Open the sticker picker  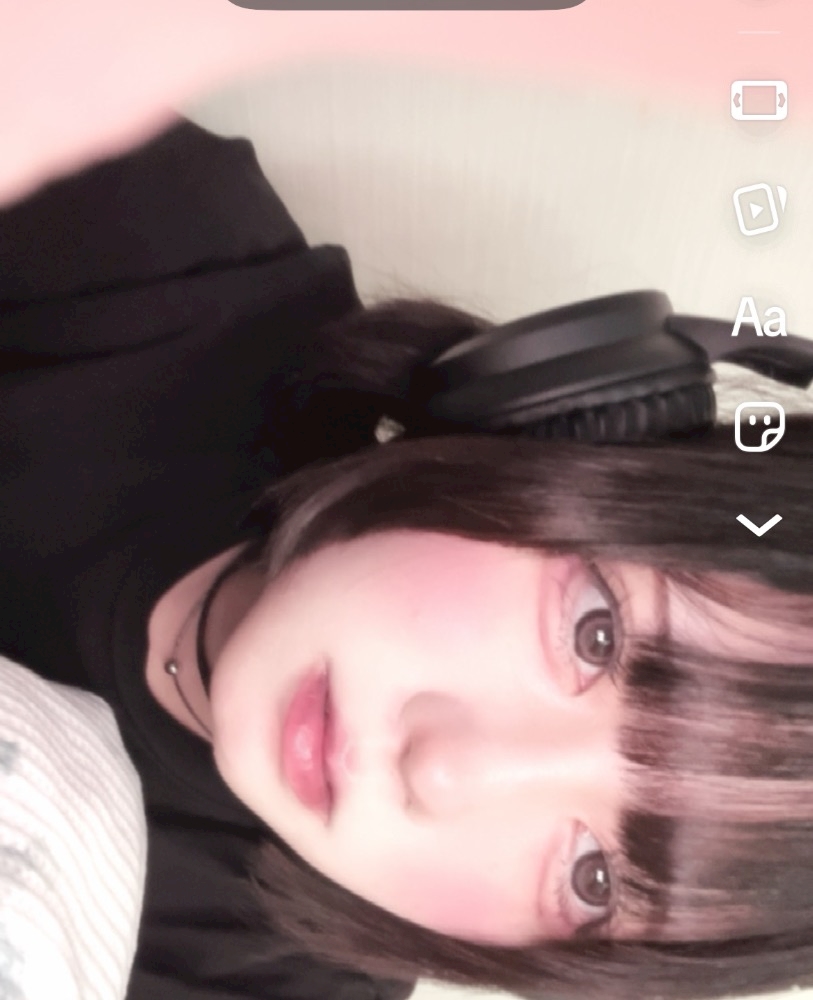(759, 428)
